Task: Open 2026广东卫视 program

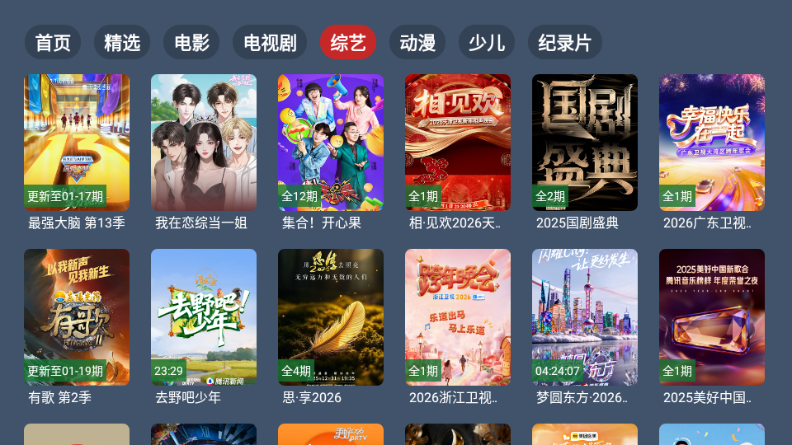Action: [712, 142]
